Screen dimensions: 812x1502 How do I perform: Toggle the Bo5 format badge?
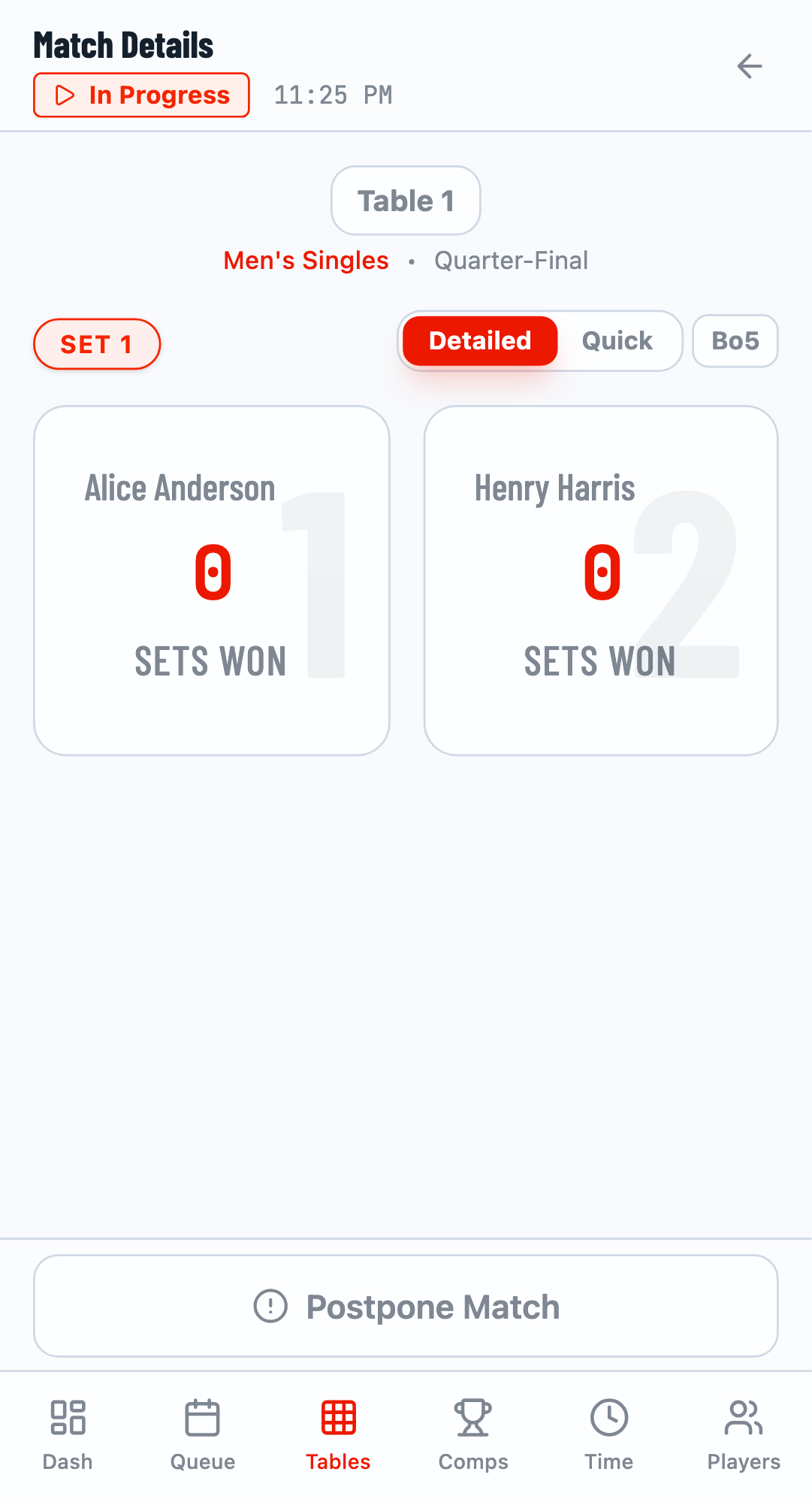[x=735, y=340]
